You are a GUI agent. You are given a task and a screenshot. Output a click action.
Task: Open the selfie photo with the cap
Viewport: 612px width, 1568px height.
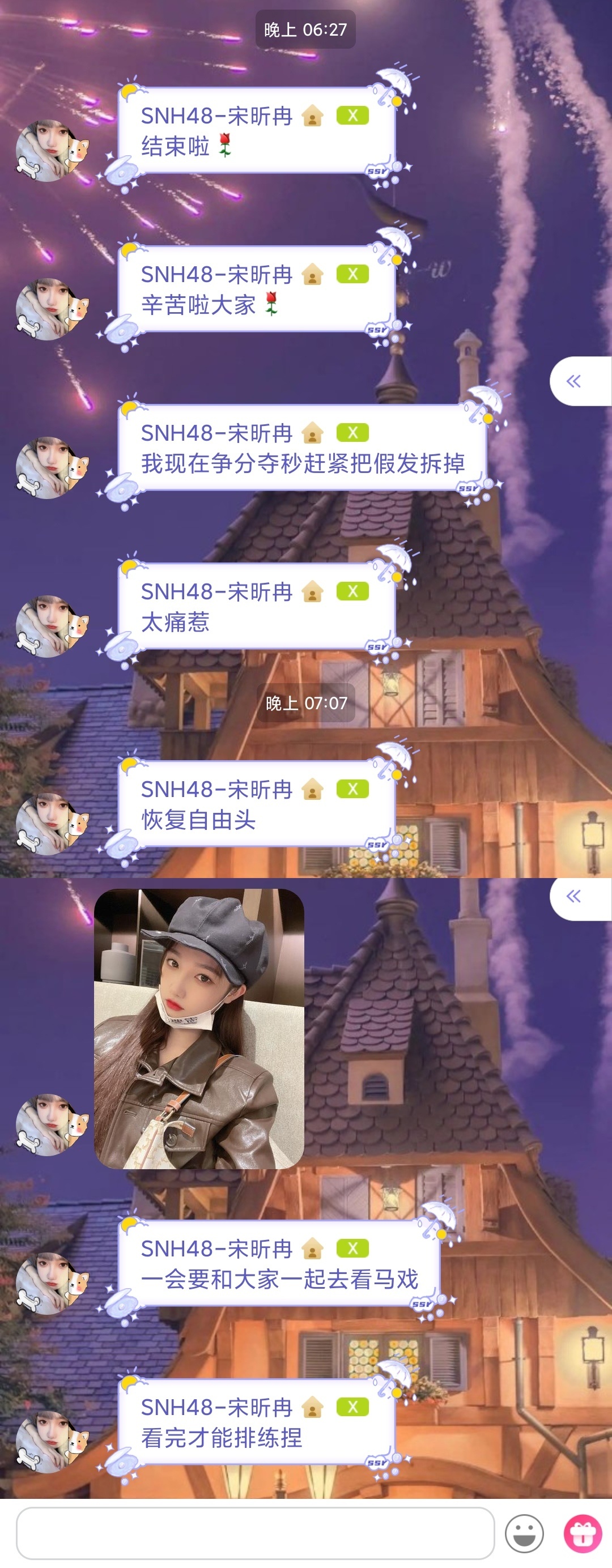click(199, 1028)
